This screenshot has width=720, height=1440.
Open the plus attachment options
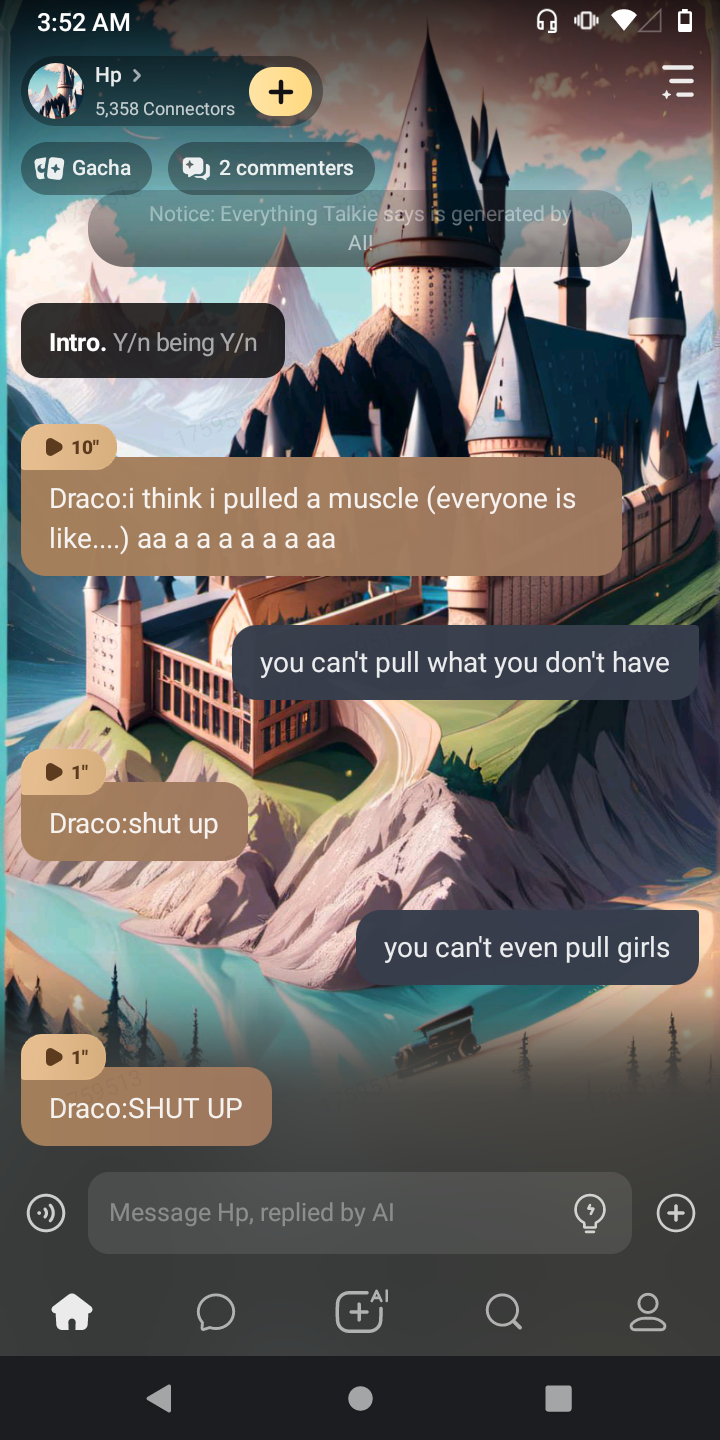point(676,1213)
